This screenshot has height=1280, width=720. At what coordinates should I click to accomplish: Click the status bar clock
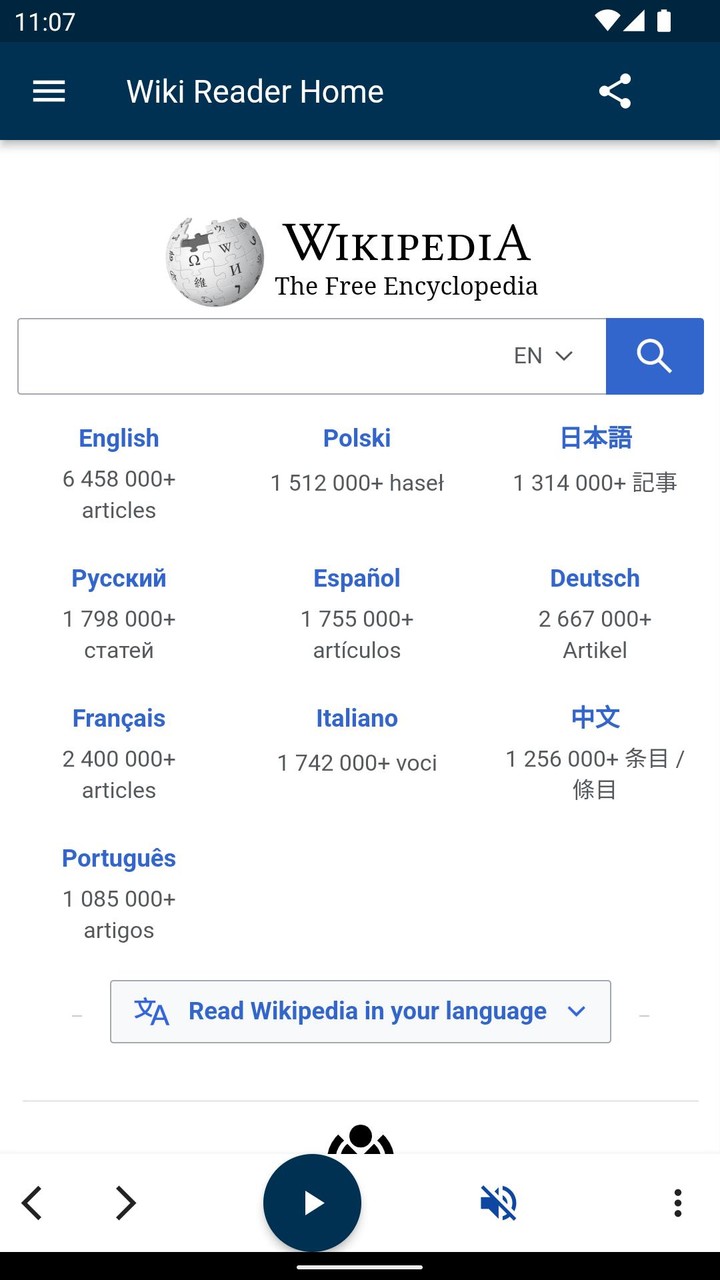[47, 21]
